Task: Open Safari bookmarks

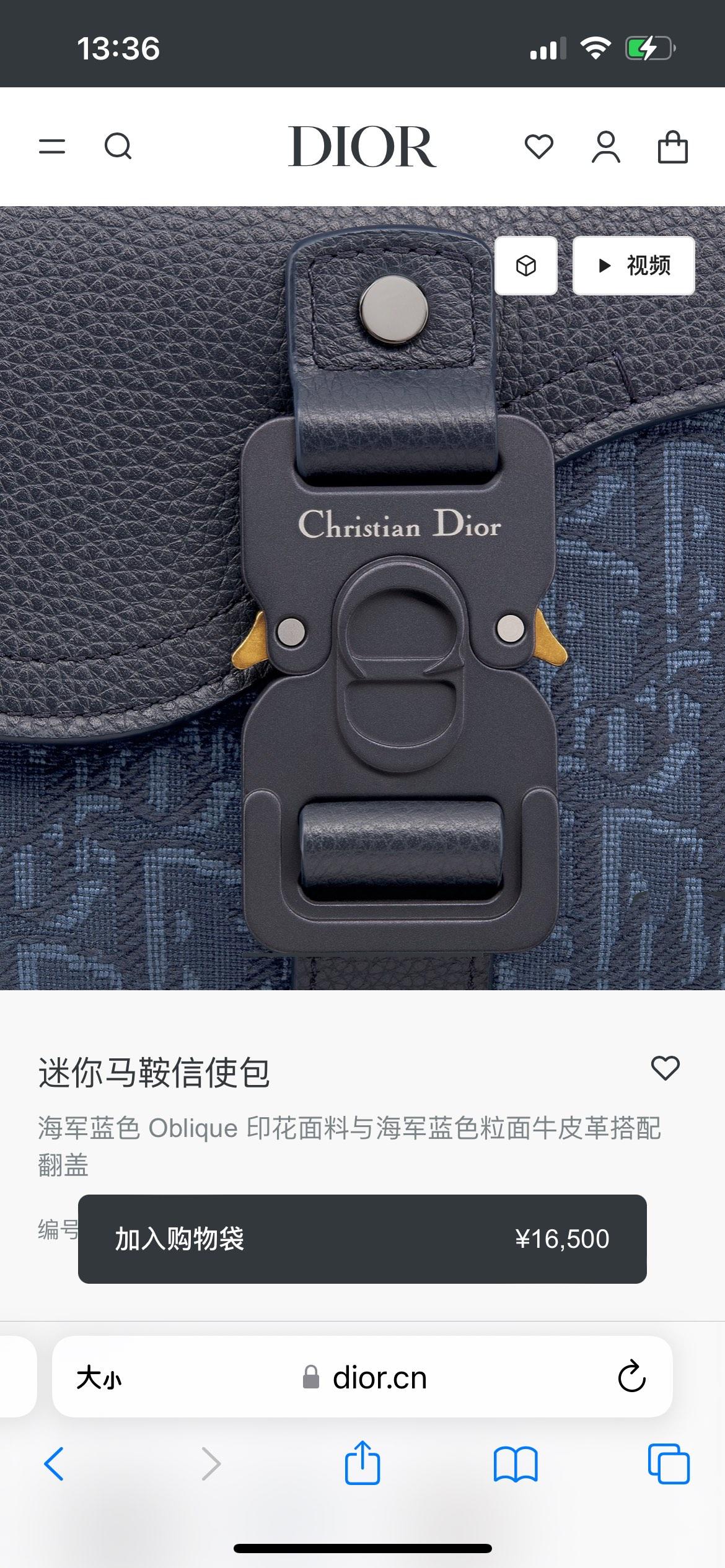Action: coord(516,1464)
